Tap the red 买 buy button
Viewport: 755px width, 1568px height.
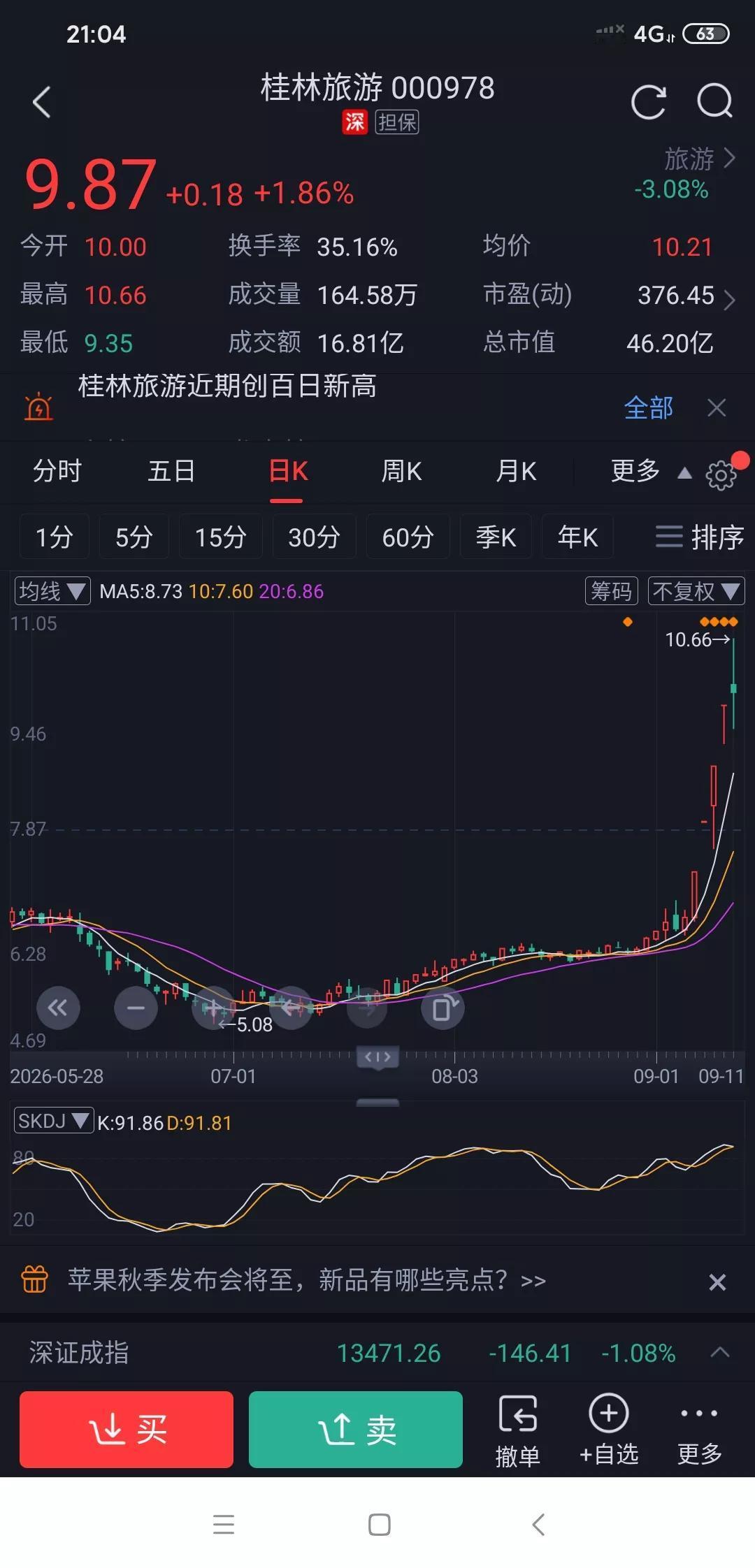click(x=127, y=1429)
